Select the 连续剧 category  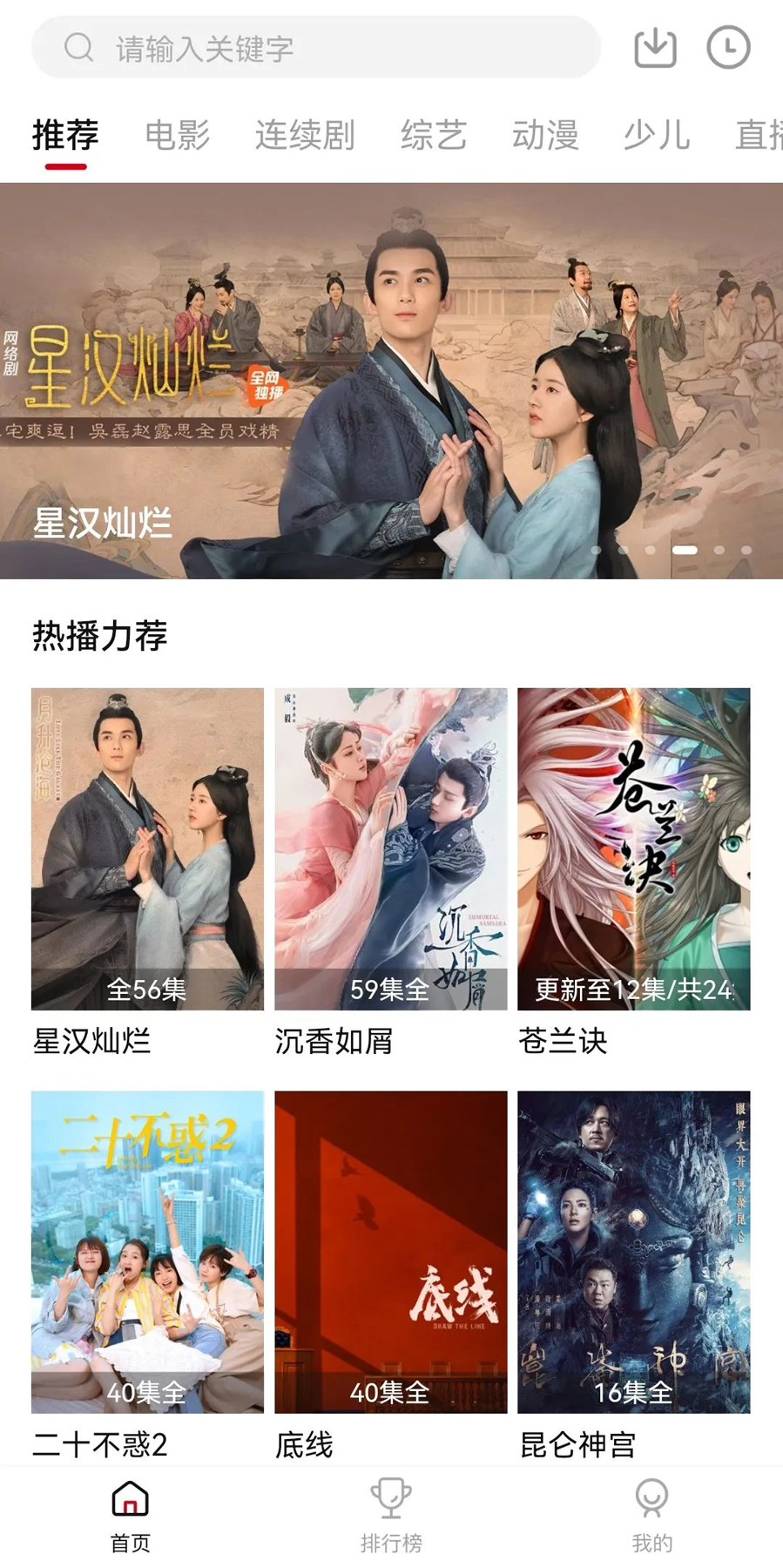point(305,136)
